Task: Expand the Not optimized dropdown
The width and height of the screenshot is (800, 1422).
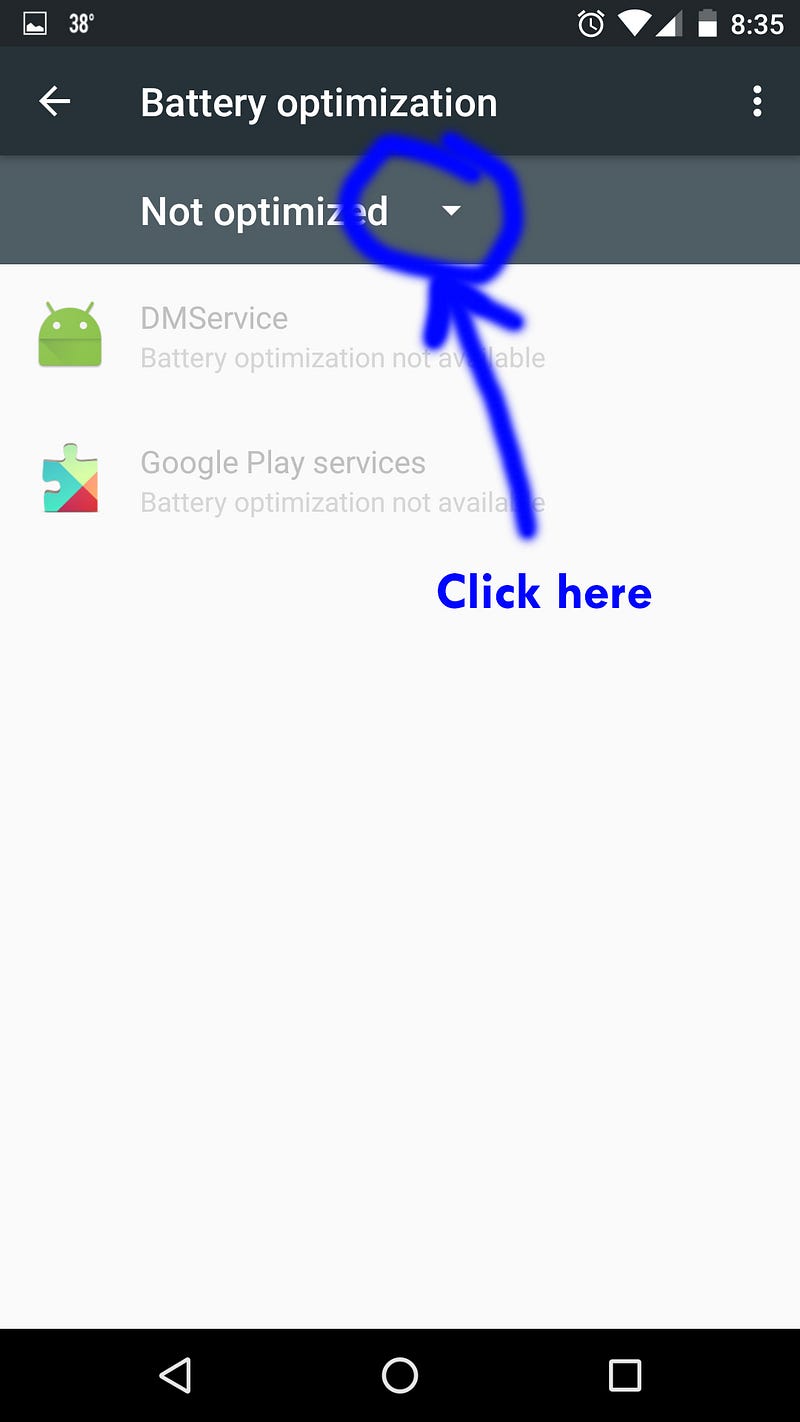Action: tap(300, 211)
